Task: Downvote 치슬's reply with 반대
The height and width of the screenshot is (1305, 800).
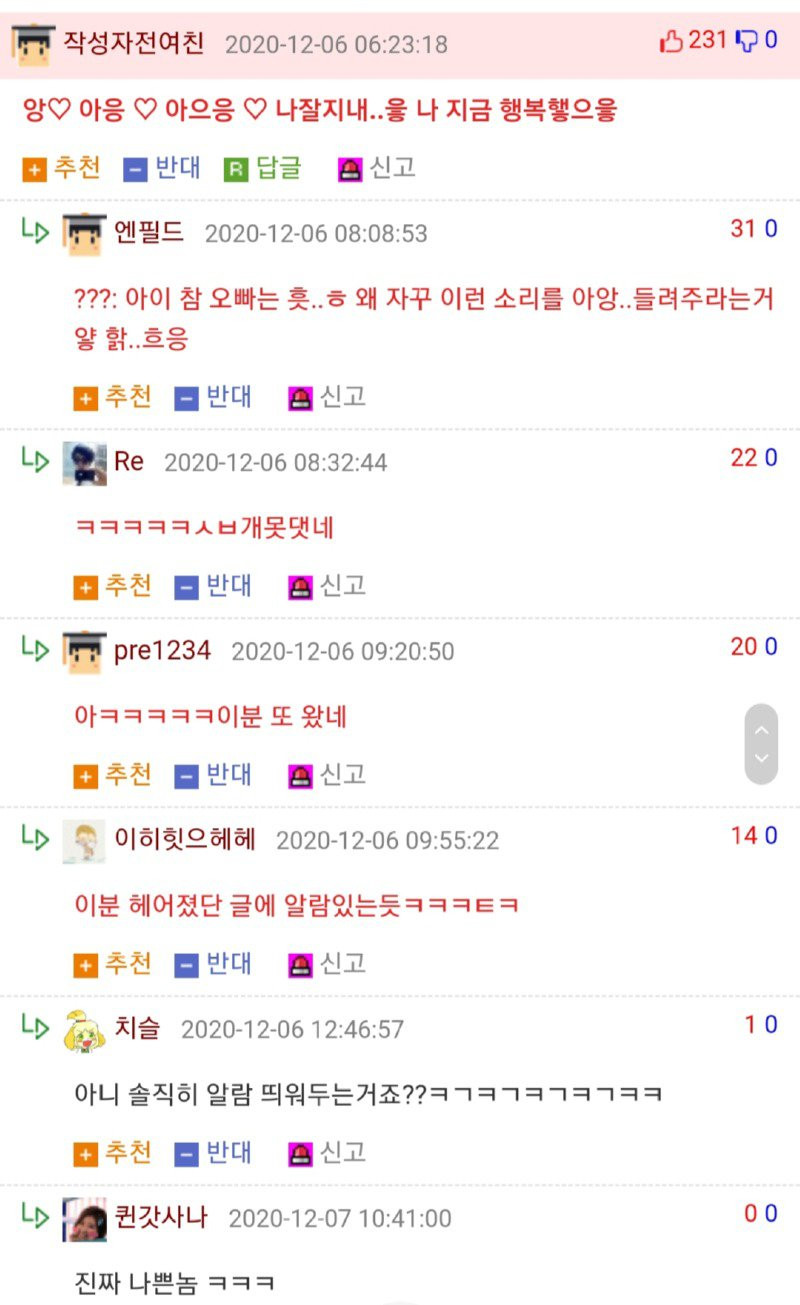Action: click(214, 1153)
